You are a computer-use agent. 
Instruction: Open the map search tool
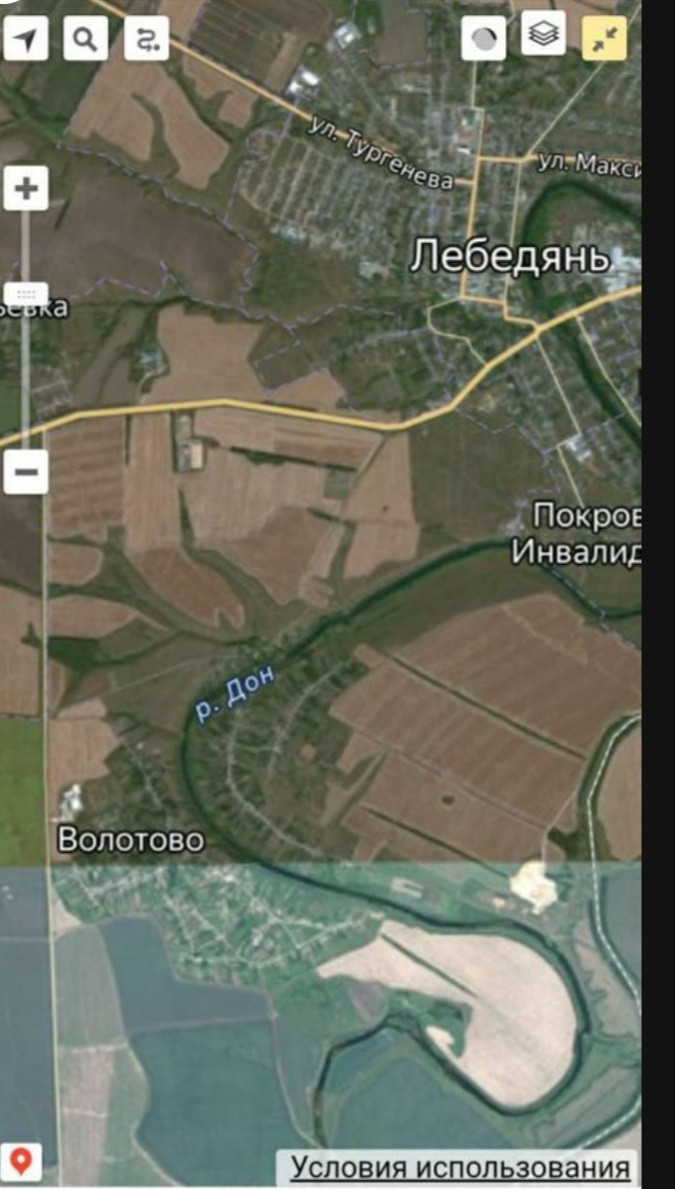[86, 39]
